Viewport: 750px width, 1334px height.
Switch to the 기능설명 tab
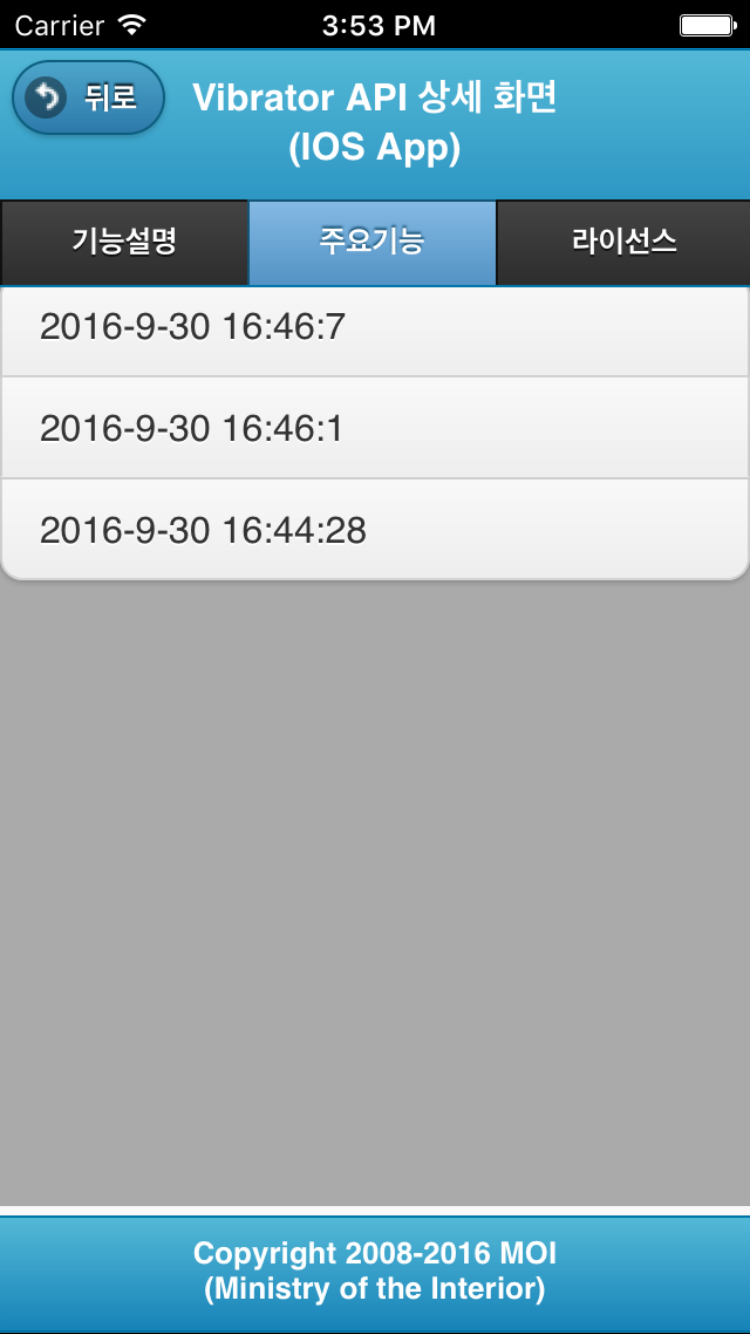124,242
